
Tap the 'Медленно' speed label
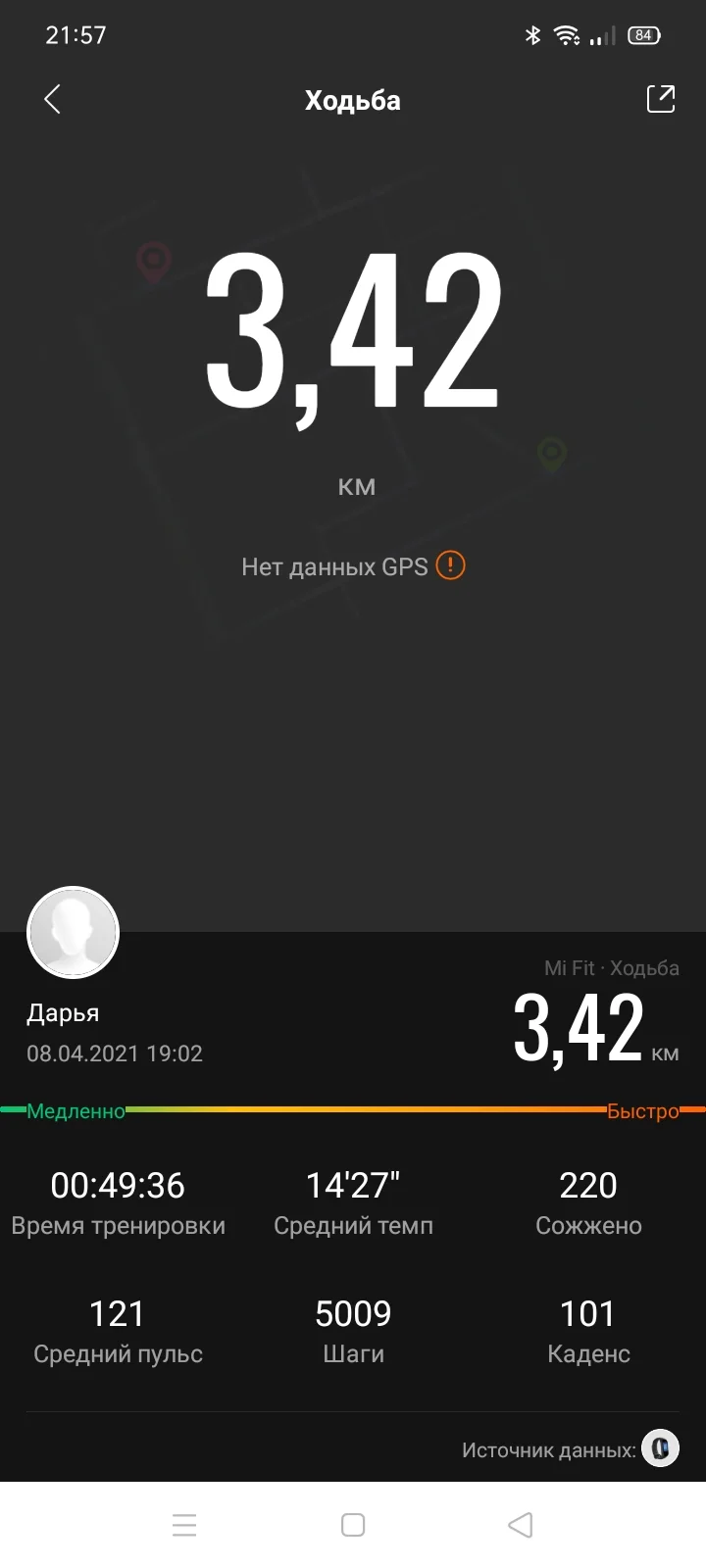pyautogui.click(x=76, y=1111)
